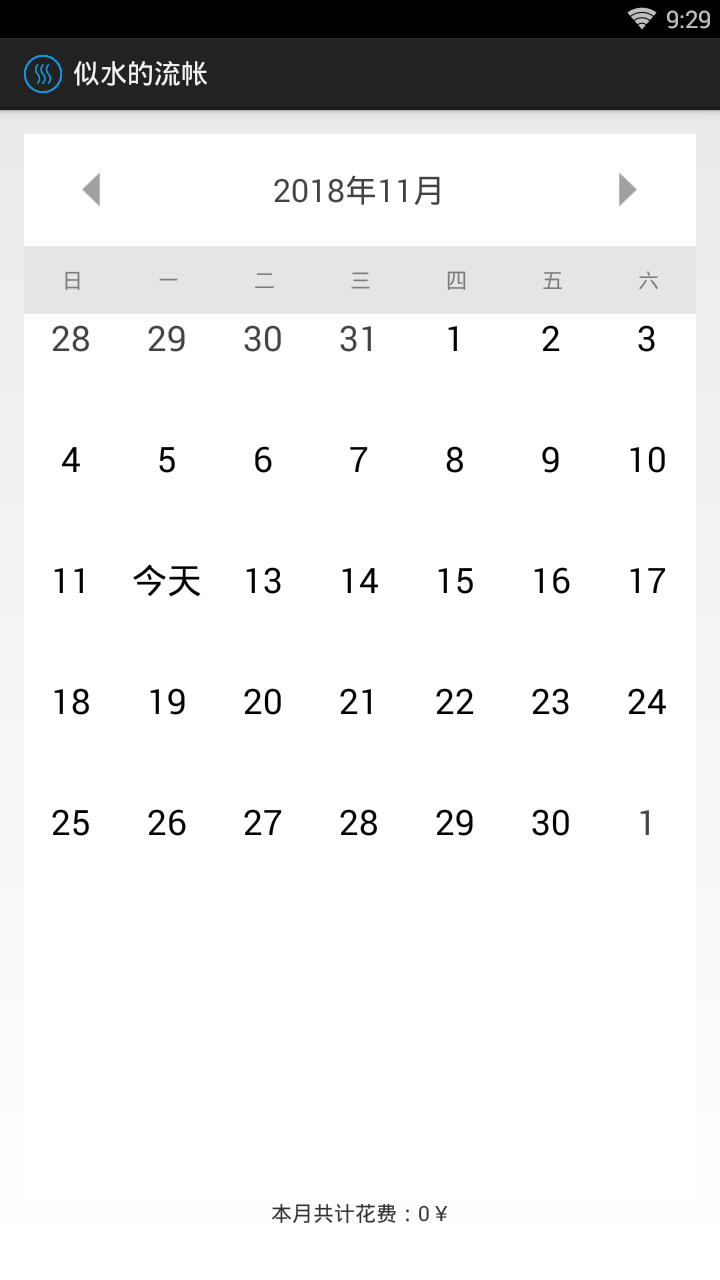The image size is (720, 1280).
Task: Open the 2018年11月 month title
Action: (x=359, y=190)
